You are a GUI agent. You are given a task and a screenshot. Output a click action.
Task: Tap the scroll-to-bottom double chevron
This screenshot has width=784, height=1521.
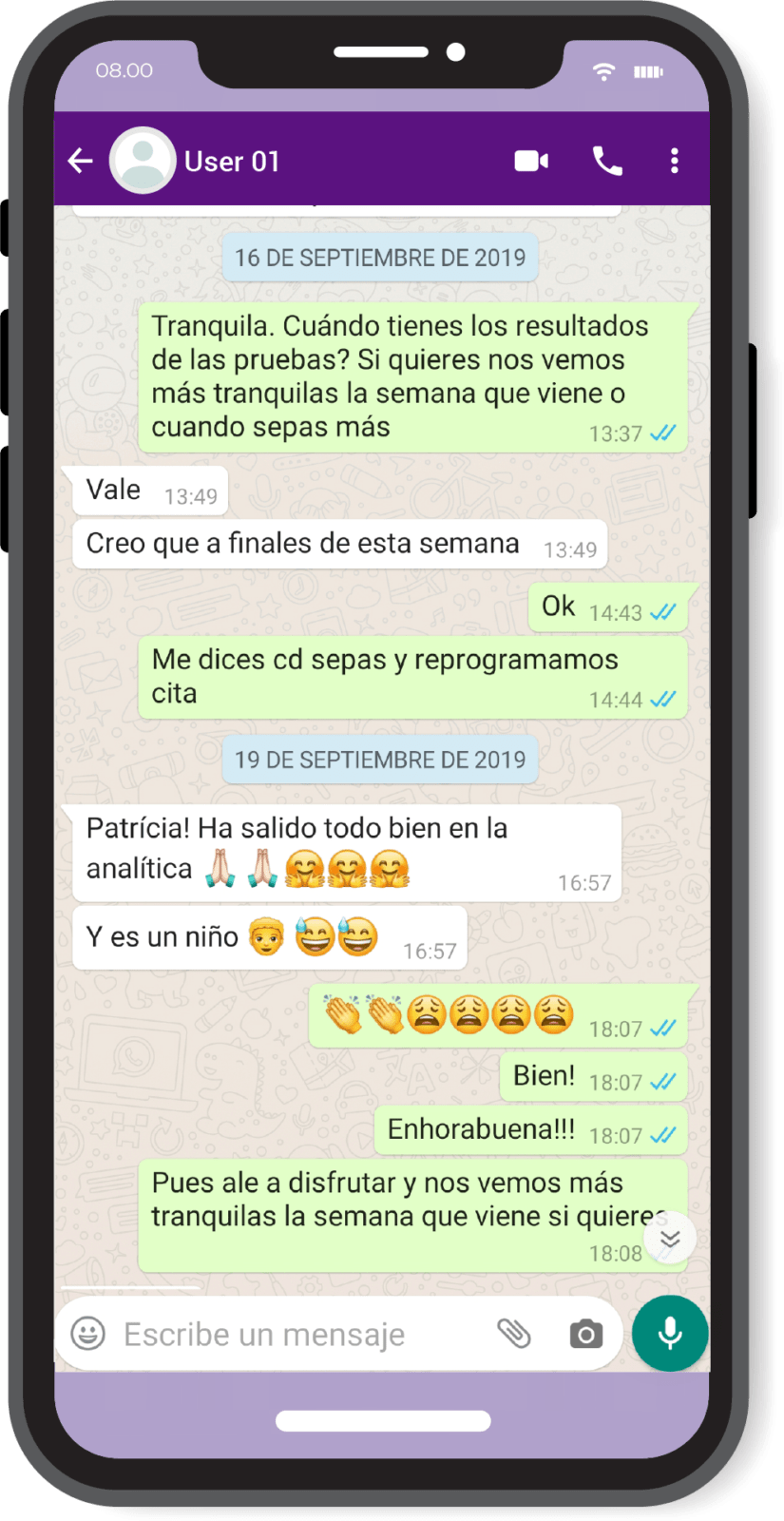point(670,1238)
